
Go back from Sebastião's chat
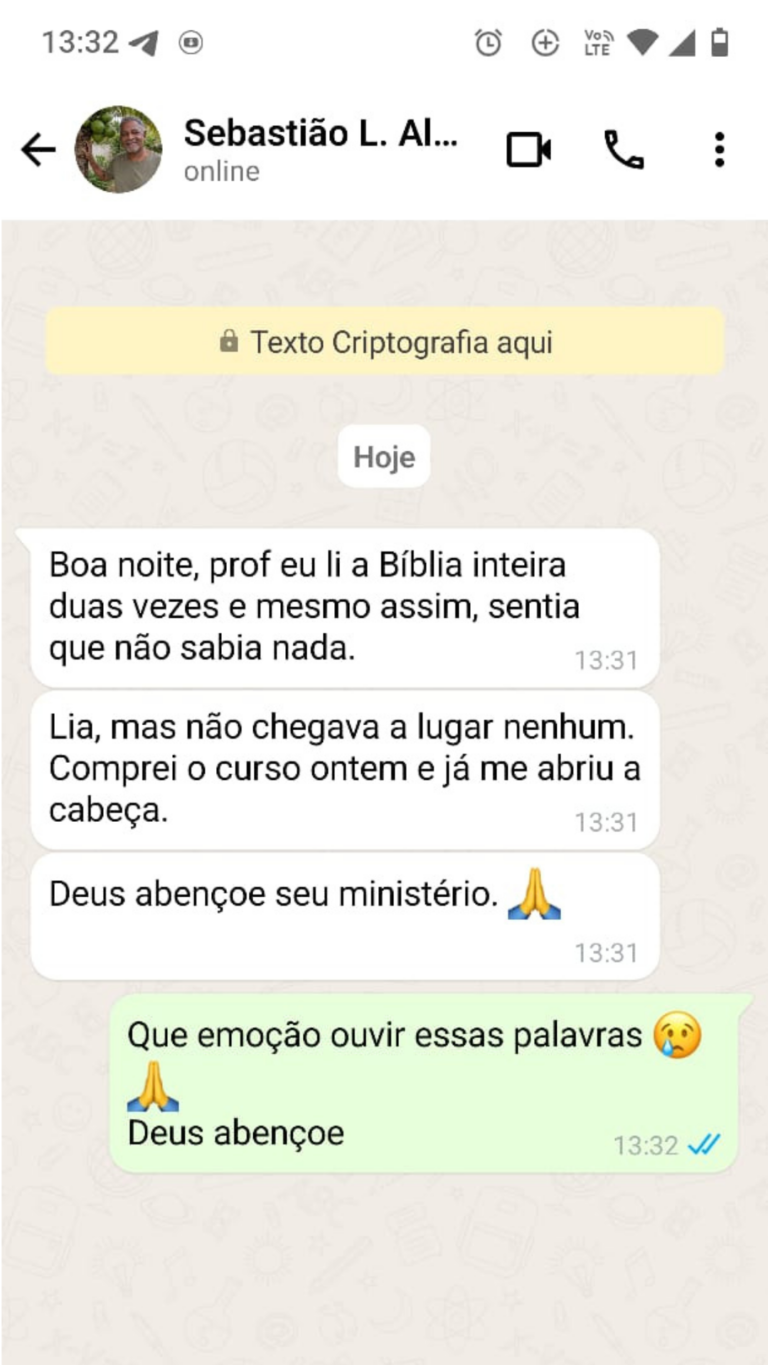click(38, 150)
